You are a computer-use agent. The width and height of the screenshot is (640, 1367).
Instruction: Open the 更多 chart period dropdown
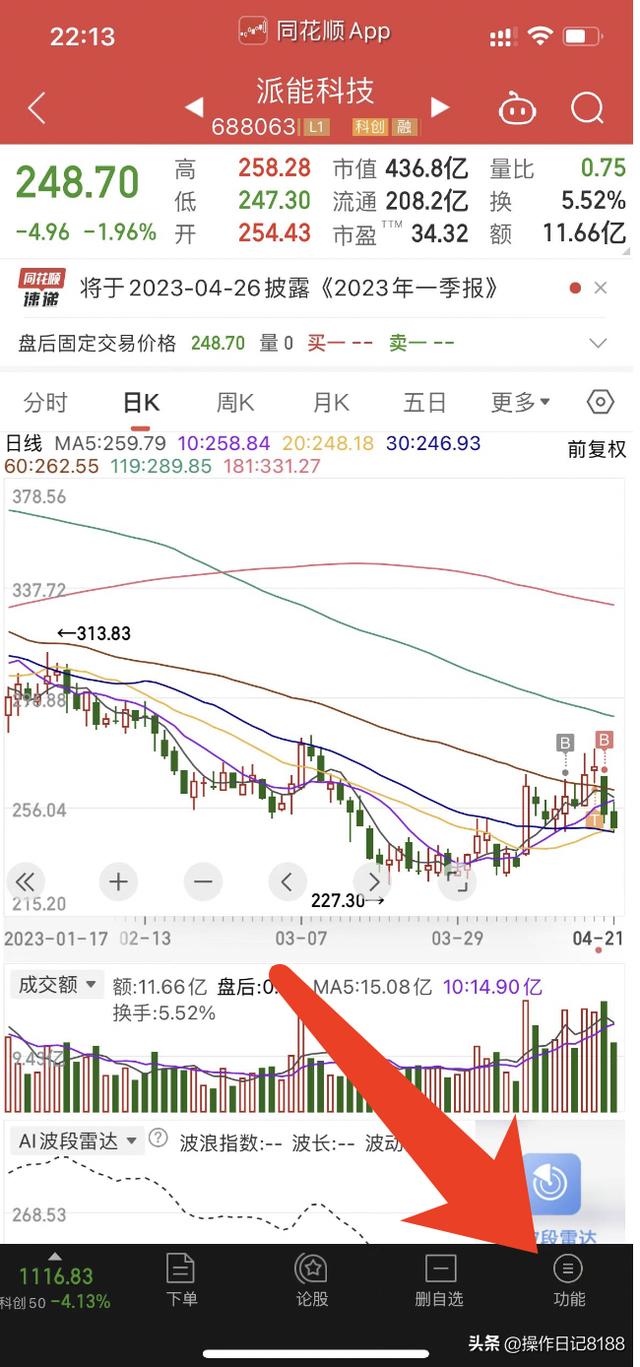[x=520, y=403]
